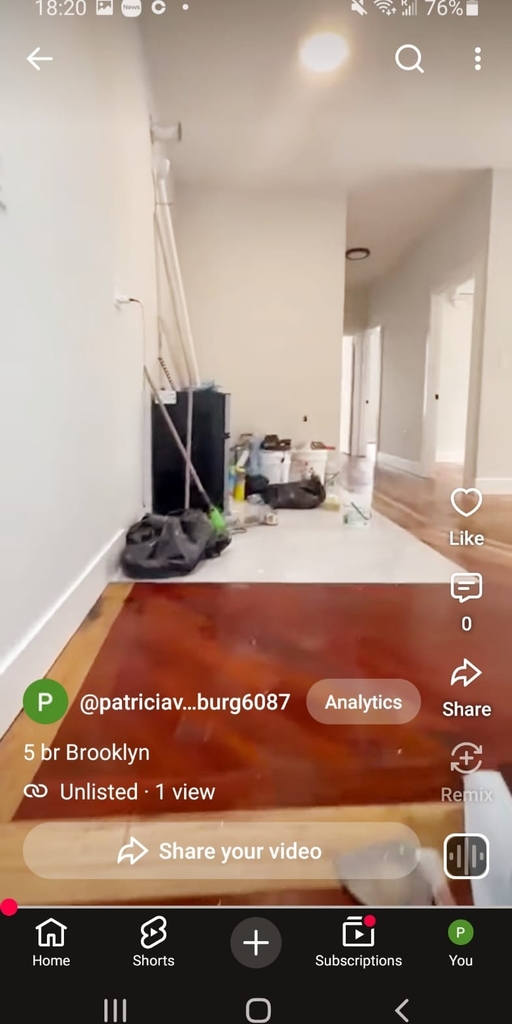View Analytics for this video

click(364, 701)
